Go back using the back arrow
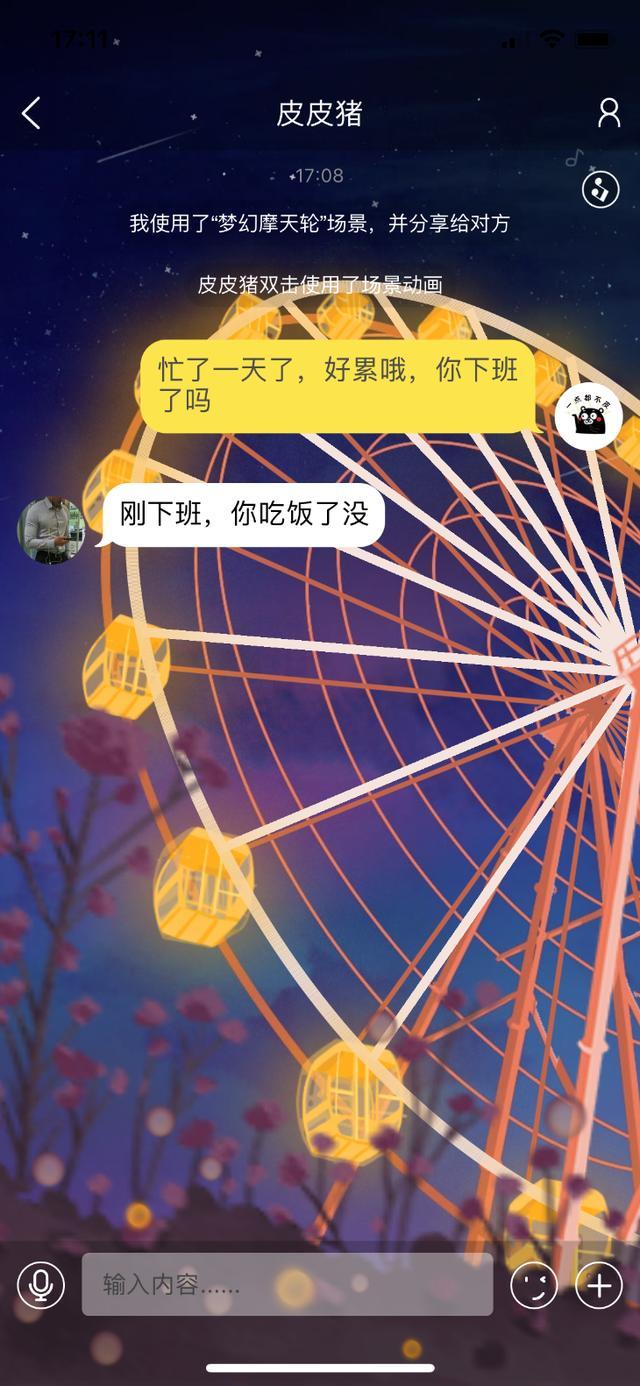The width and height of the screenshot is (640, 1386). 32,113
